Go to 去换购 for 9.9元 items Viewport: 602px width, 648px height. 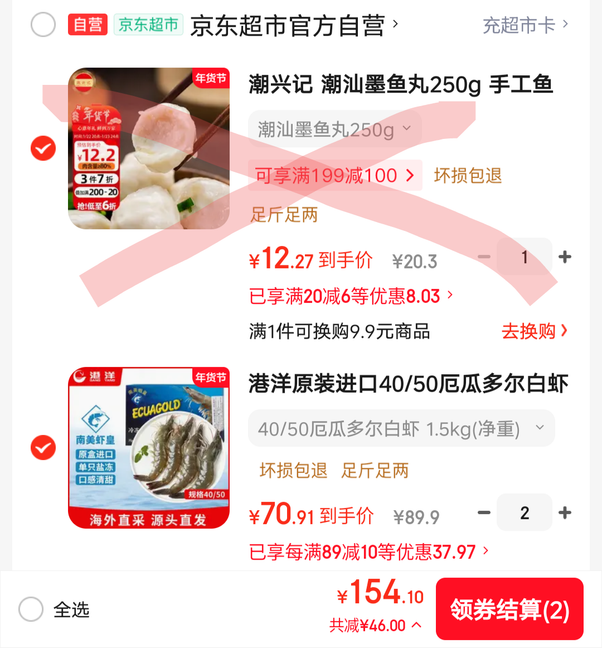[x=535, y=331]
